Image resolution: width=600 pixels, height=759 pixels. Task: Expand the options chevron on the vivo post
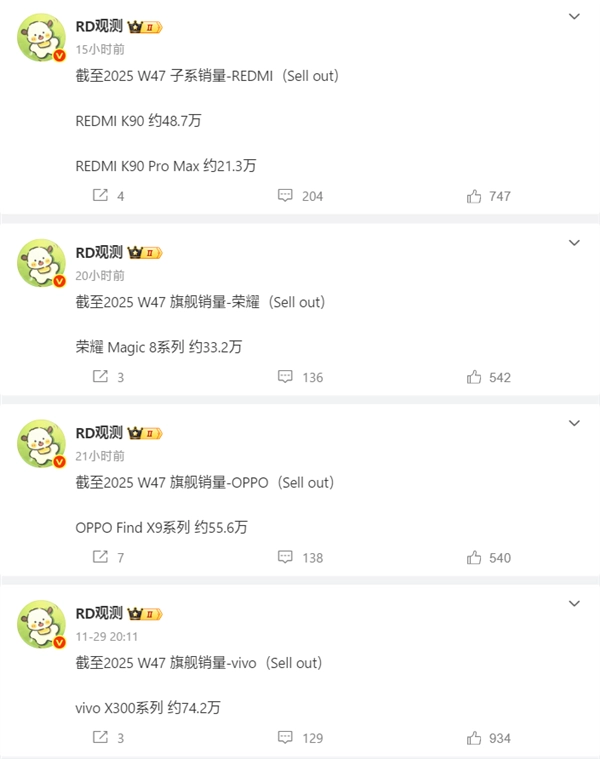[x=574, y=604]
